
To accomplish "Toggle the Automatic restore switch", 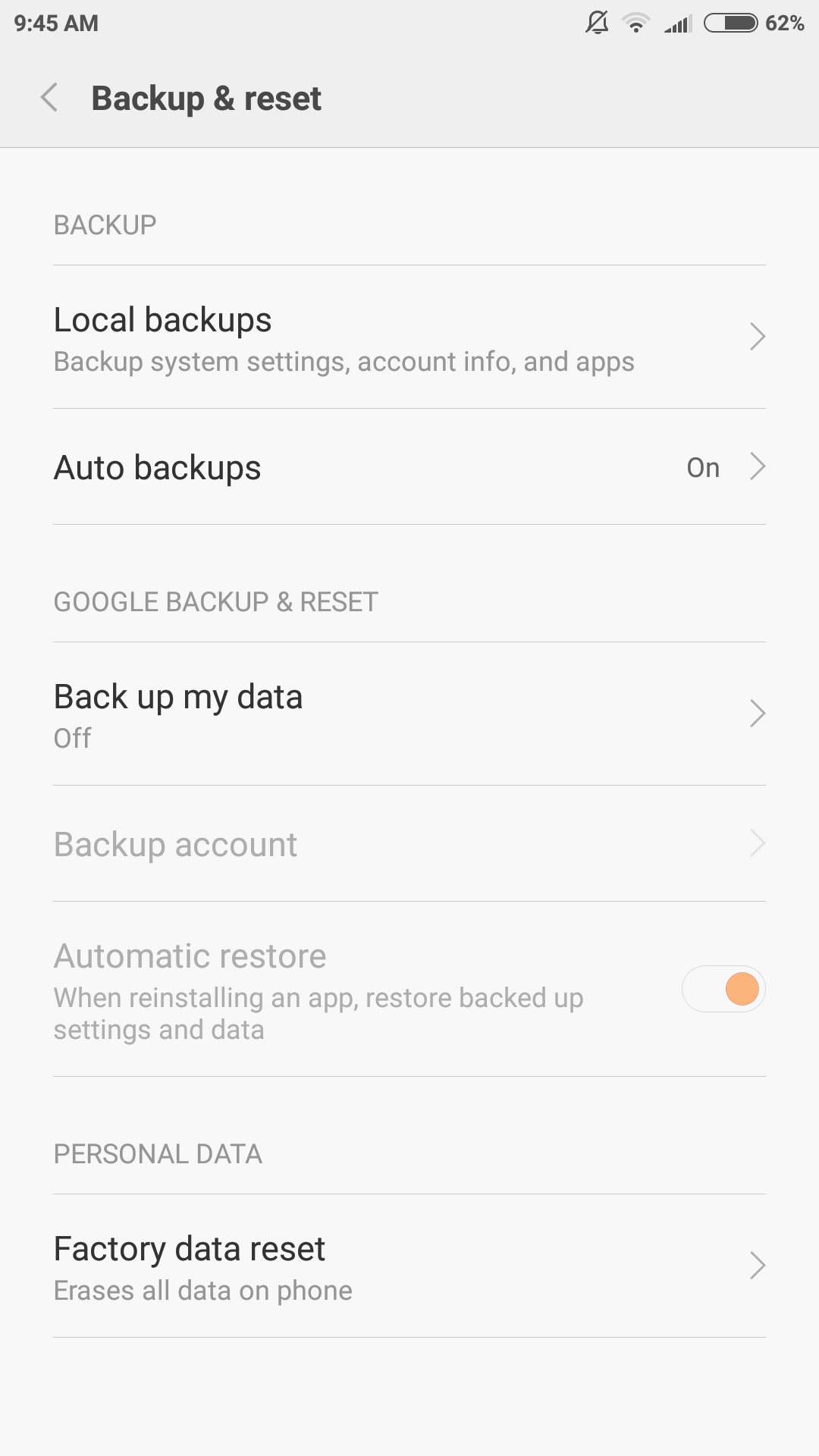I will (723, 989).
